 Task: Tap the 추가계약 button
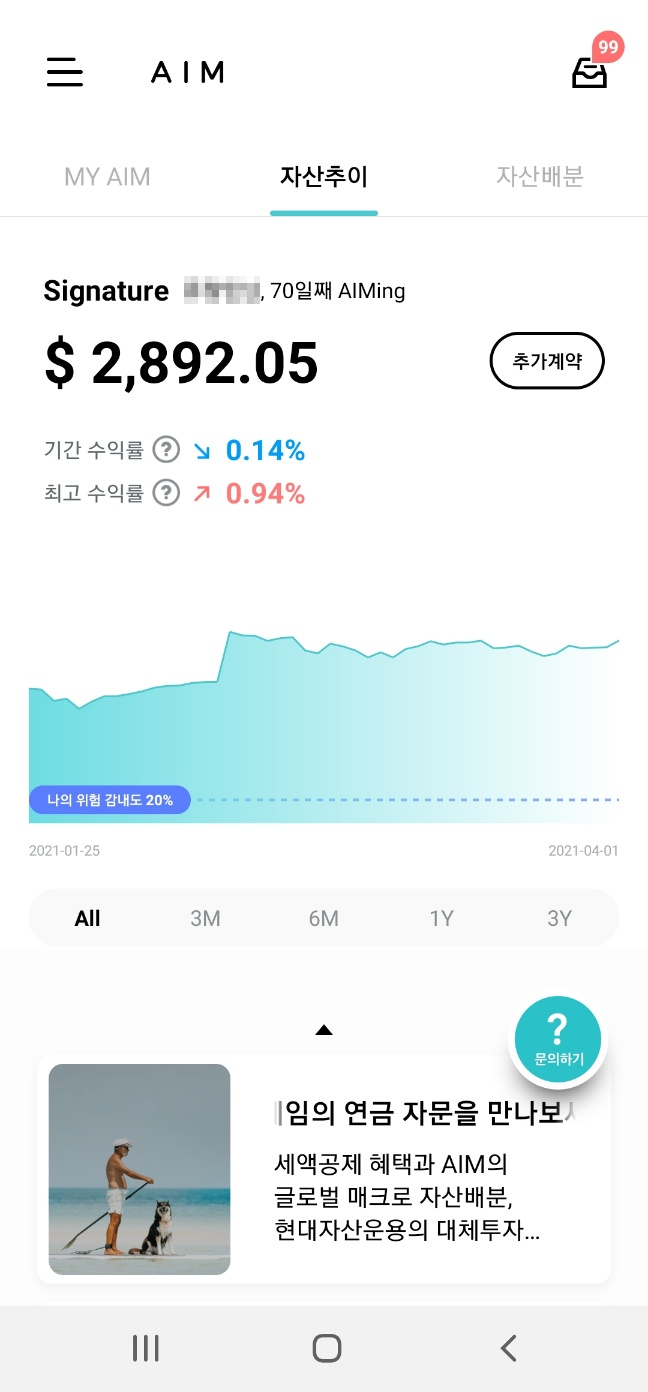click(547, 361)
